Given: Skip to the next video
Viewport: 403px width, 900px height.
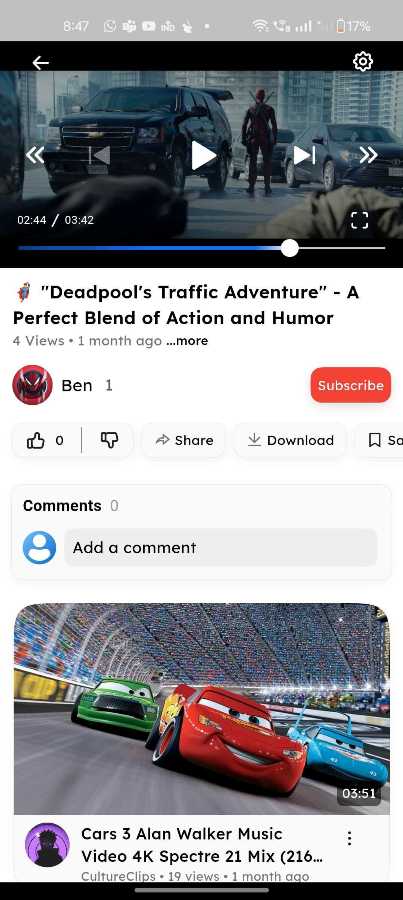Looking at the screenshot, I should [x=304, y=155].
